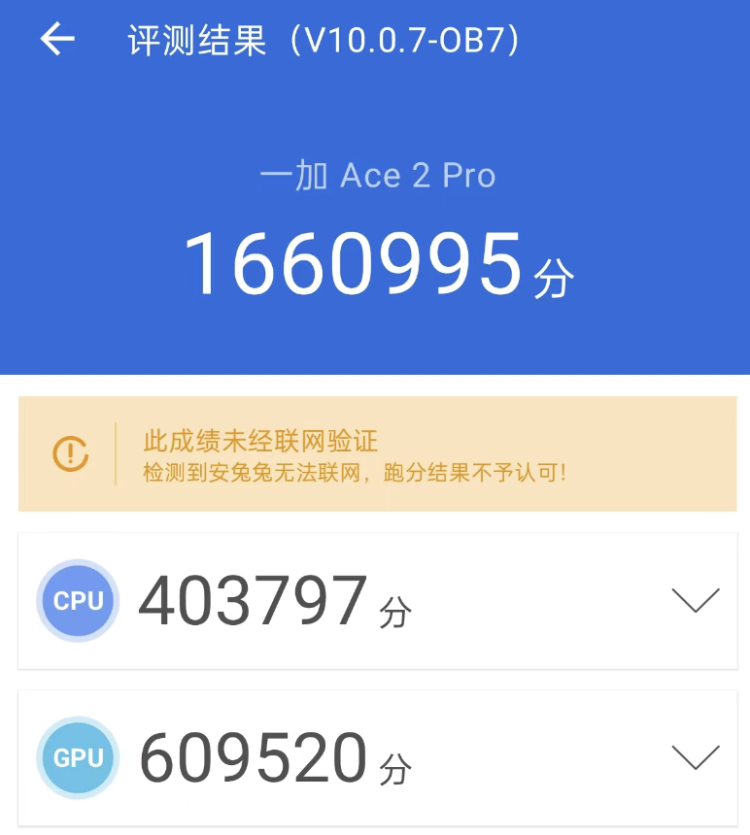Click the round teal GPU badge
Screen dimensions: 750x835
(78, 758)
